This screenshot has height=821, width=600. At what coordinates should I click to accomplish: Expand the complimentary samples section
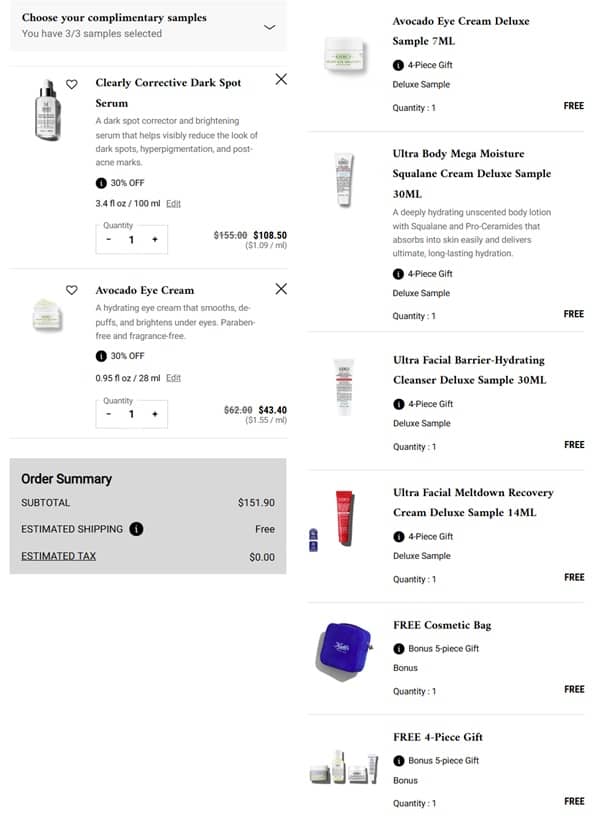point(269,27)
